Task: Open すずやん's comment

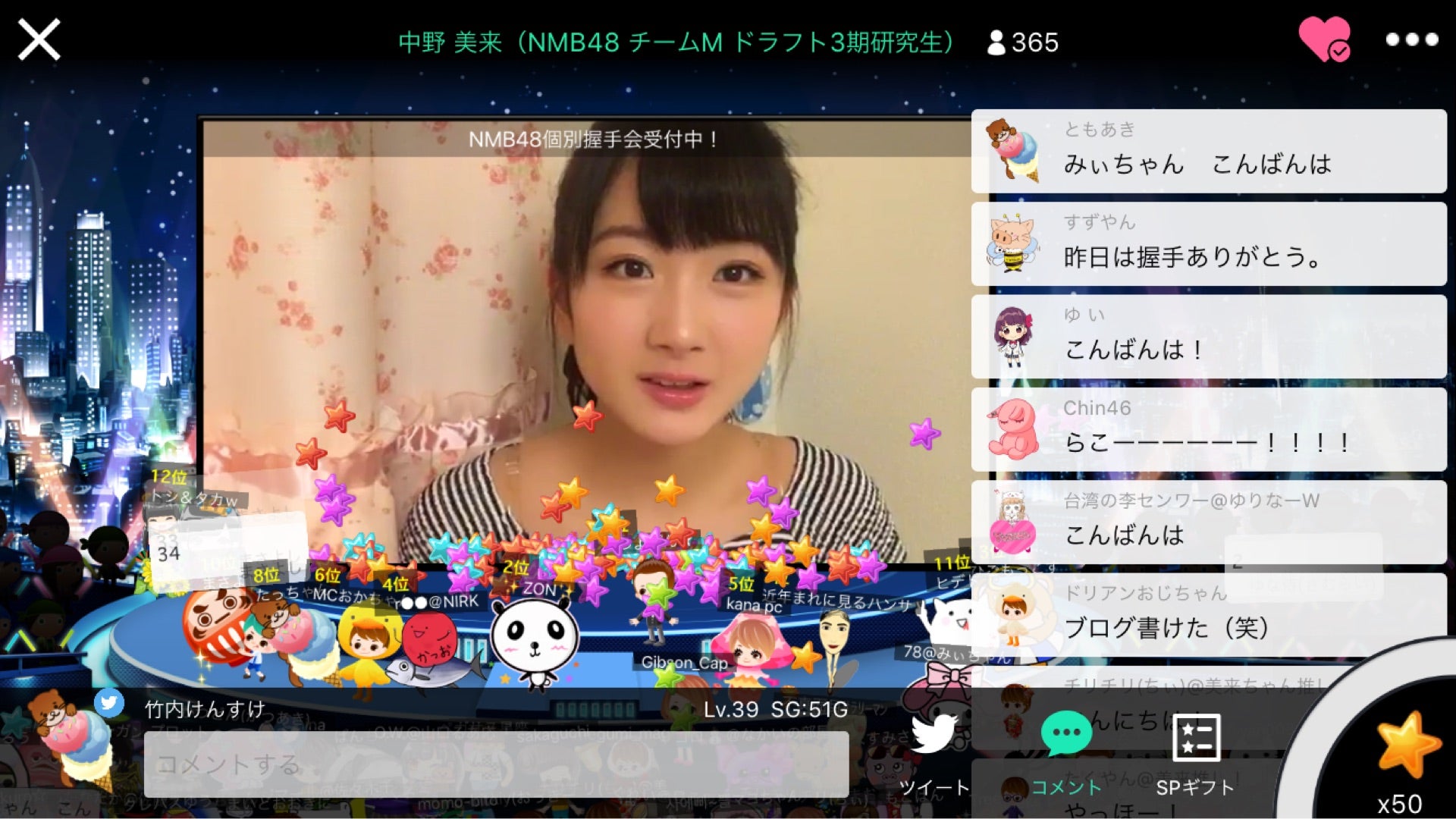Action: (1209, 244)
